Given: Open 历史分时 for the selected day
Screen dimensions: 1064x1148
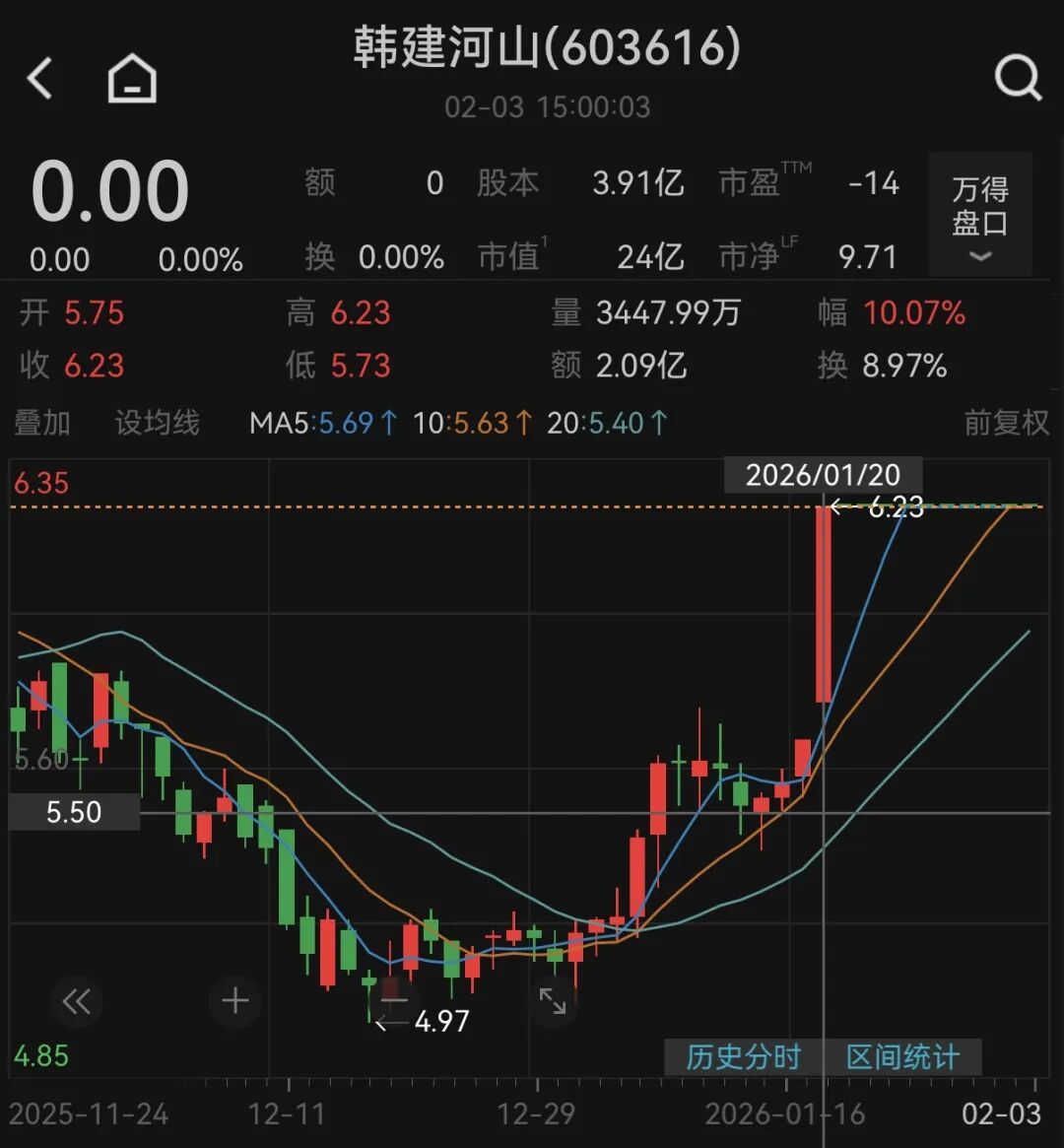Looking at the screenshot, I should pyautogui.click(x=744, y=1057).
